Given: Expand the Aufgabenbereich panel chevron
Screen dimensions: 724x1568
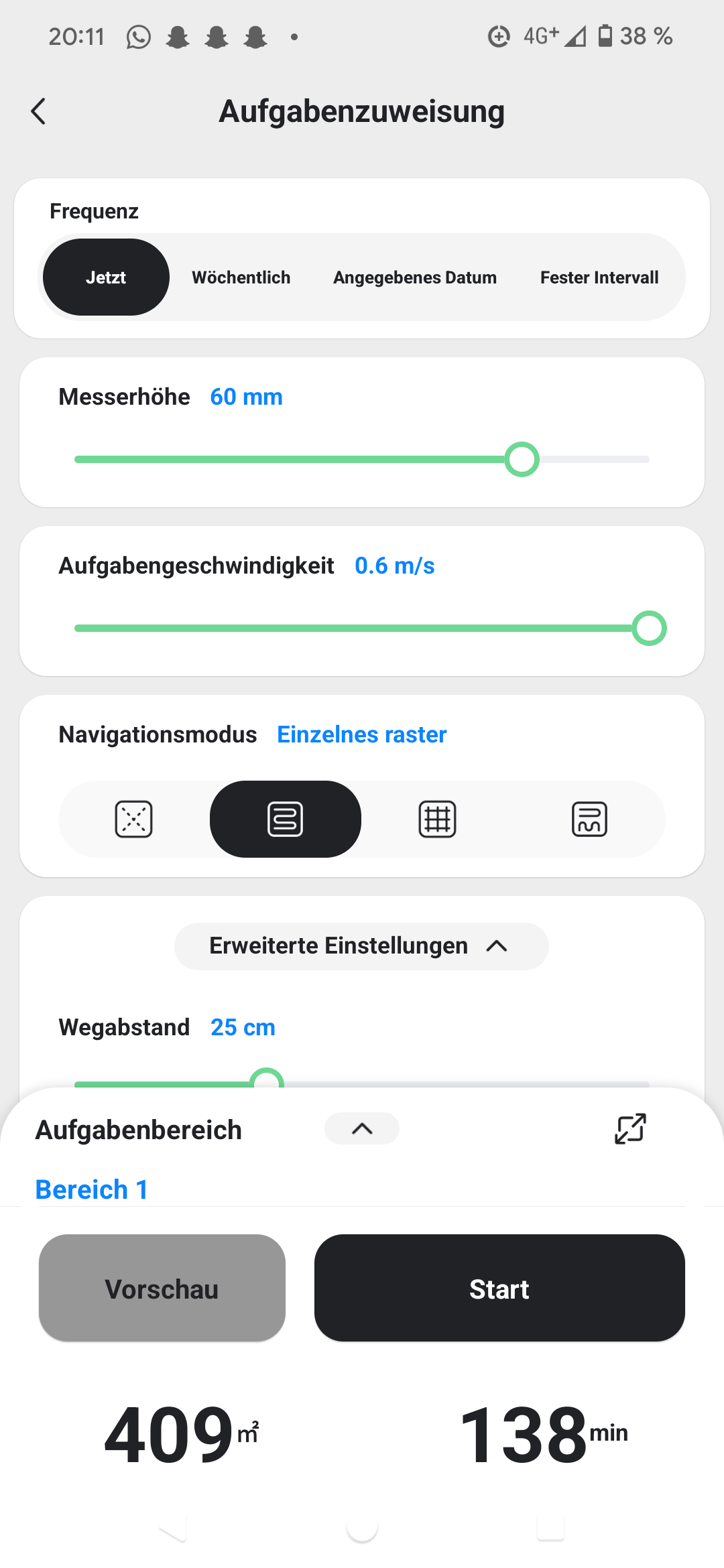Looking at the screenshot, I should (362, 1129).
